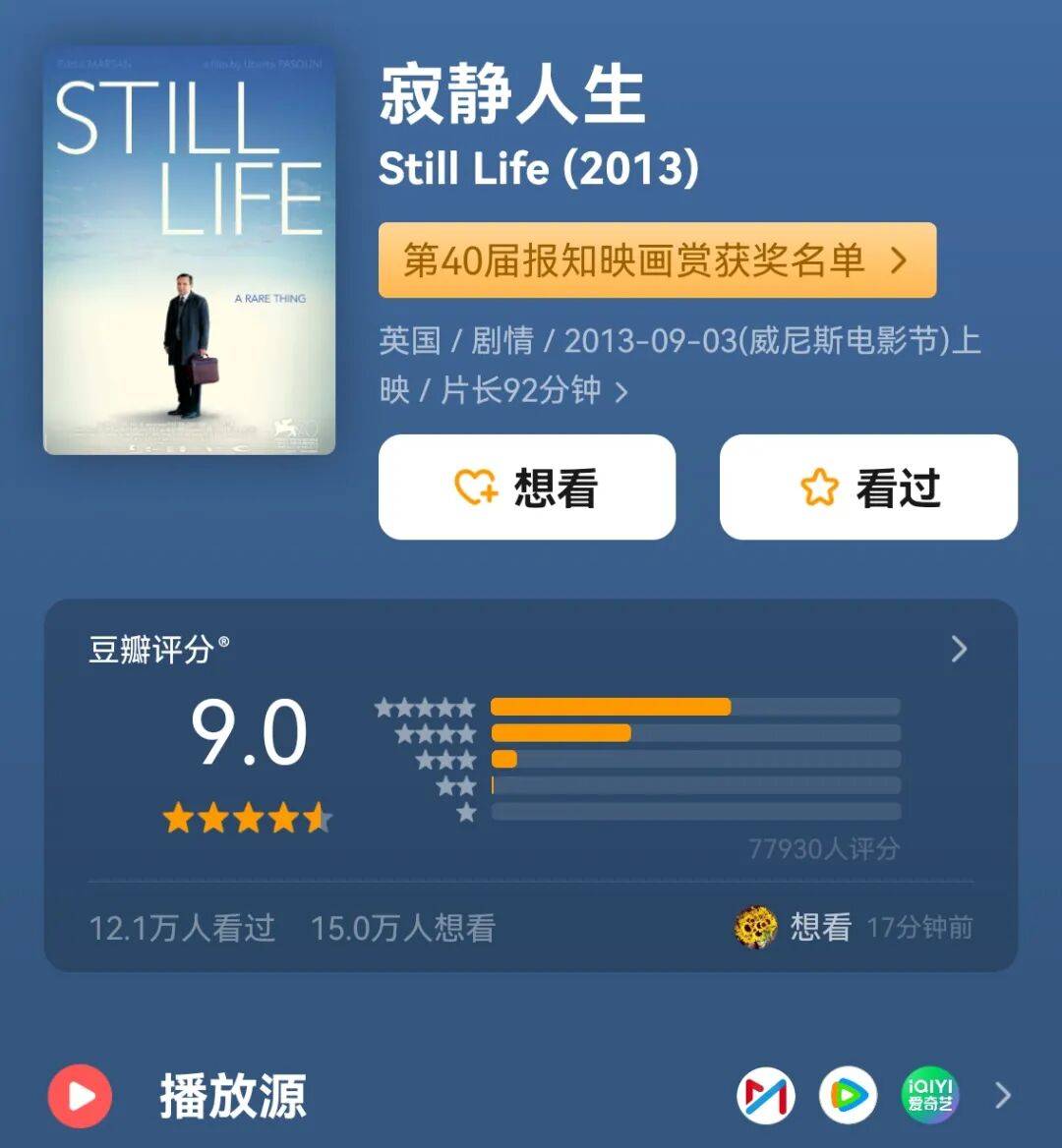Mark the movie as 想看

tap(527, 488)
